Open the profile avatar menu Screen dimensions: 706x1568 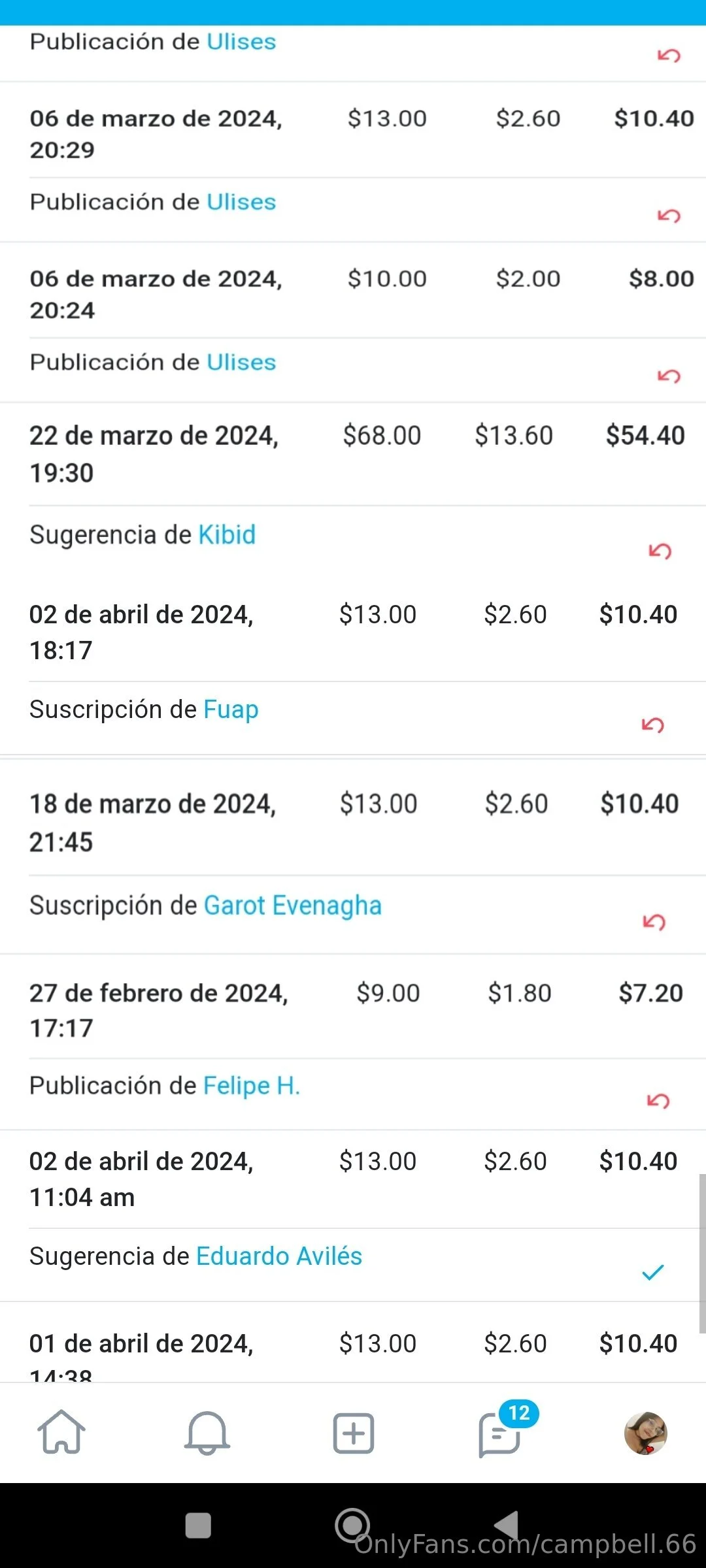(645, 1433)
